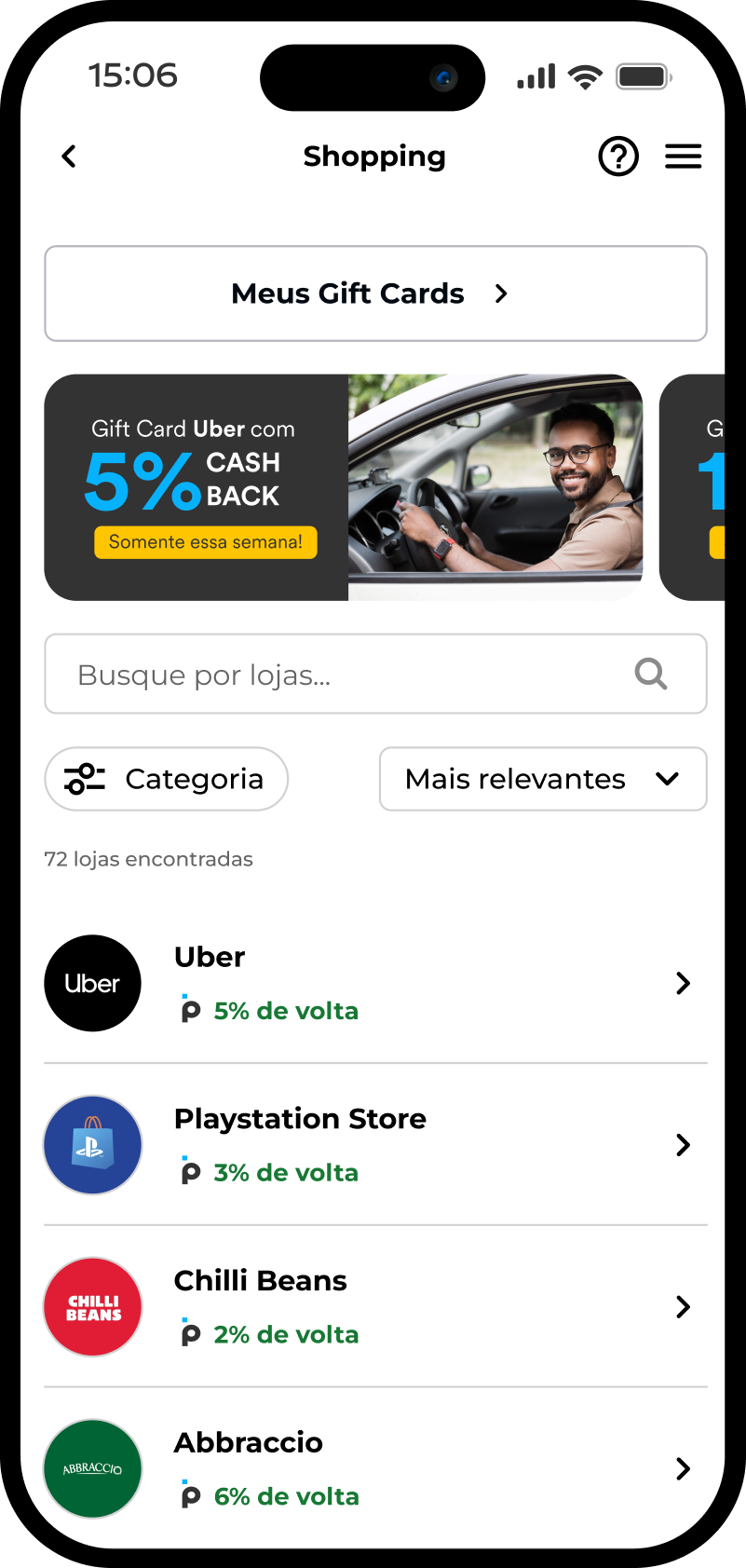The width and height of the screenshot is (746, 1568).
Task: Expand the Chilli Beans row chevron
Action: pyautogui.click(x=684, y=1306)
